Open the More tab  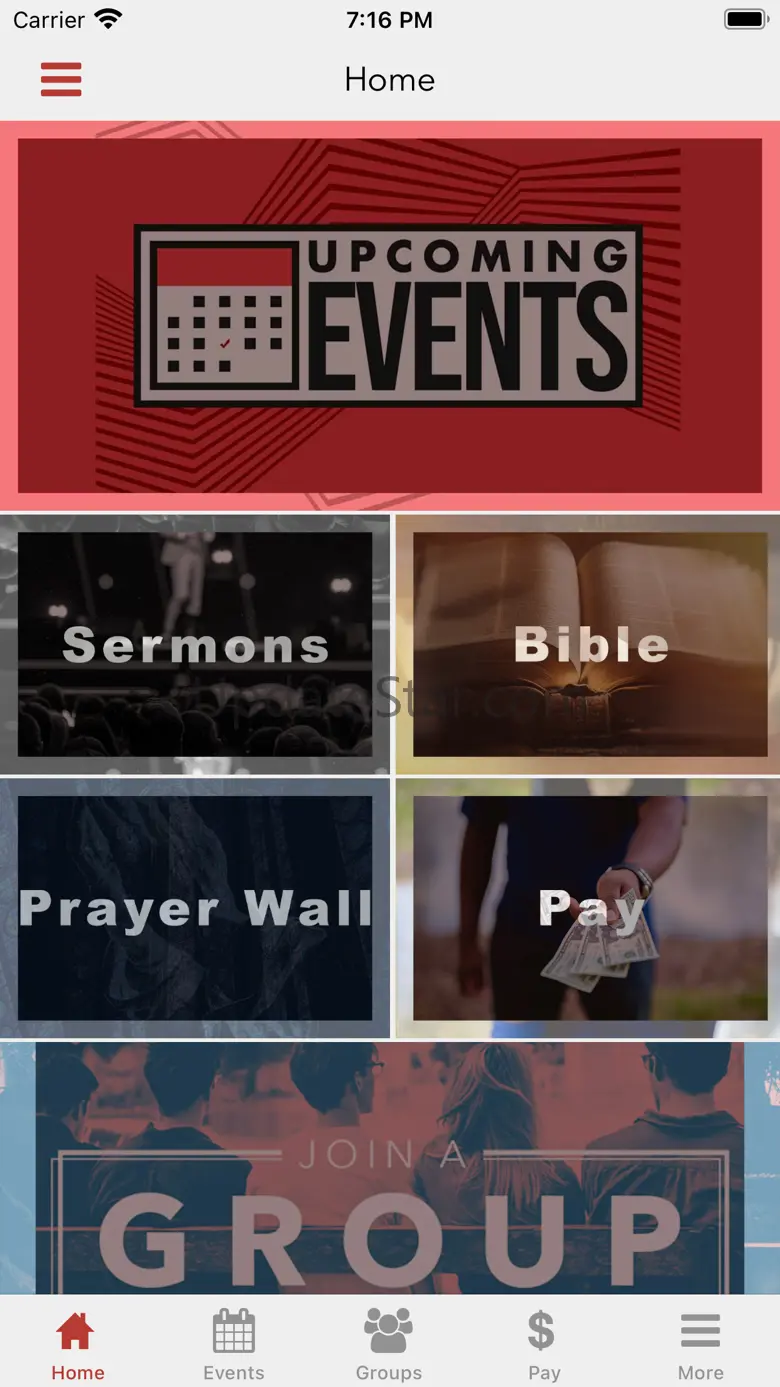(700, 1345)
